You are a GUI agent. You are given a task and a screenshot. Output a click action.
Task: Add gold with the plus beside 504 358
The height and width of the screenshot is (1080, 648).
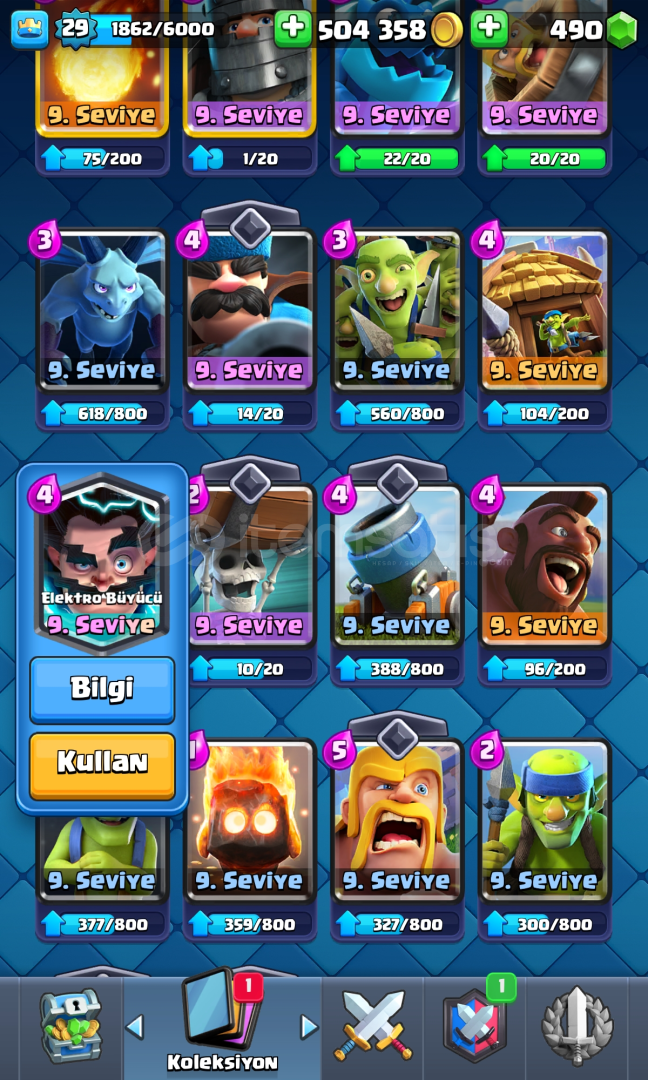click(x=293, y=29)
